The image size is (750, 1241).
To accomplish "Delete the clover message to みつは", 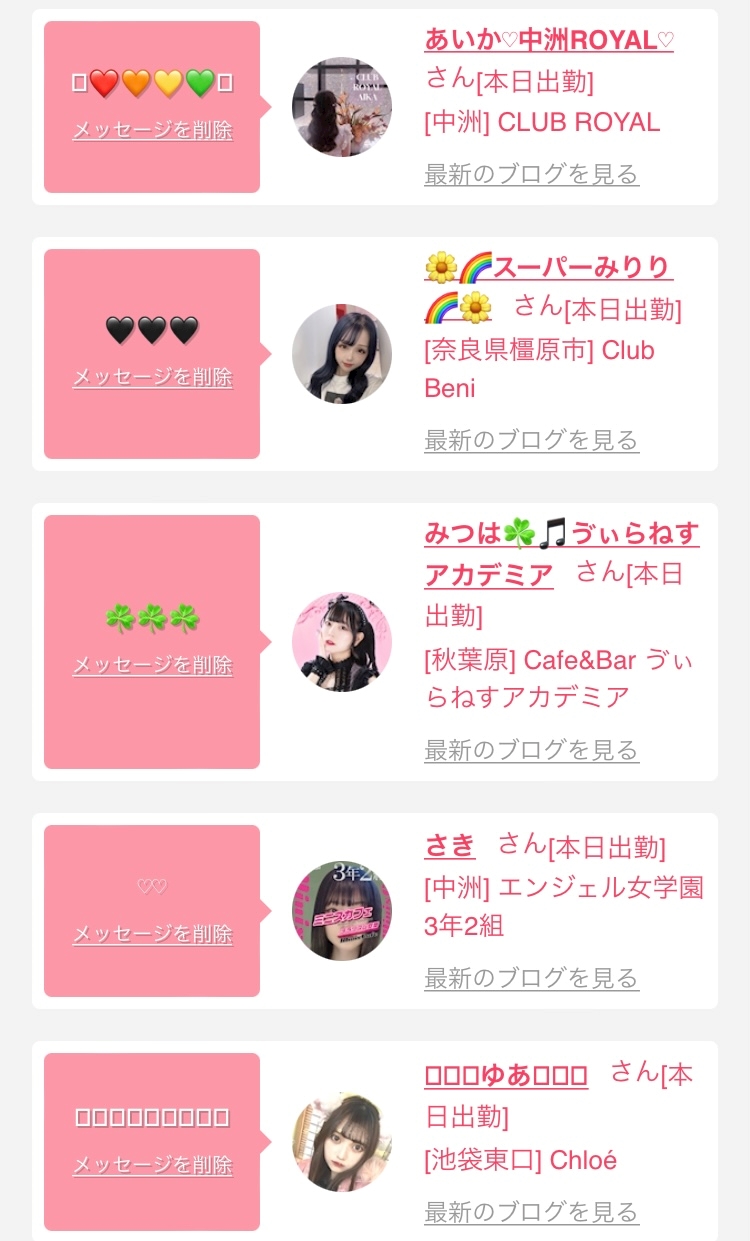I will point(152,665).
